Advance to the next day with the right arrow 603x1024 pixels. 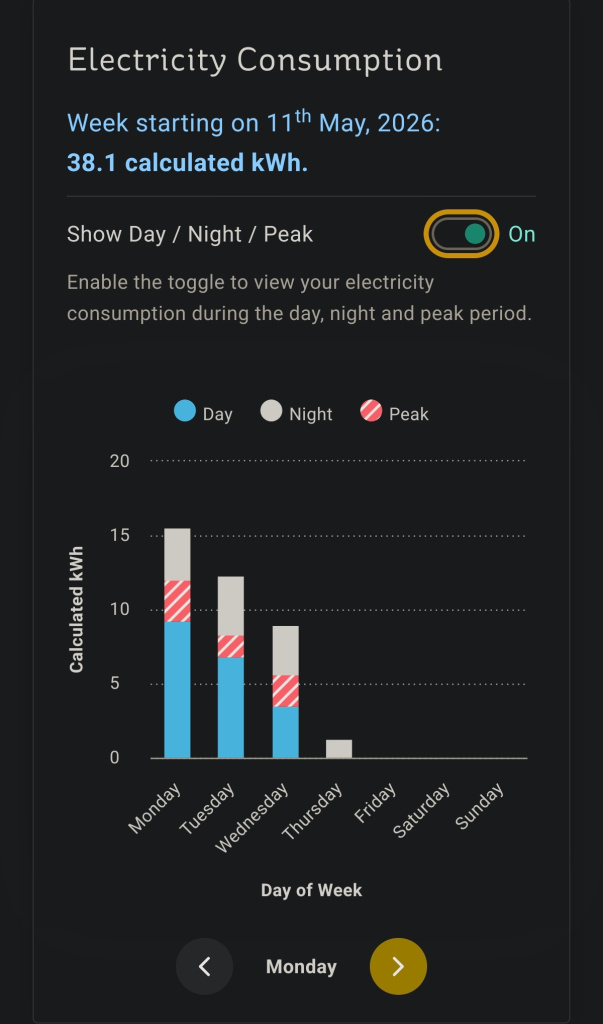click(399, 967)
